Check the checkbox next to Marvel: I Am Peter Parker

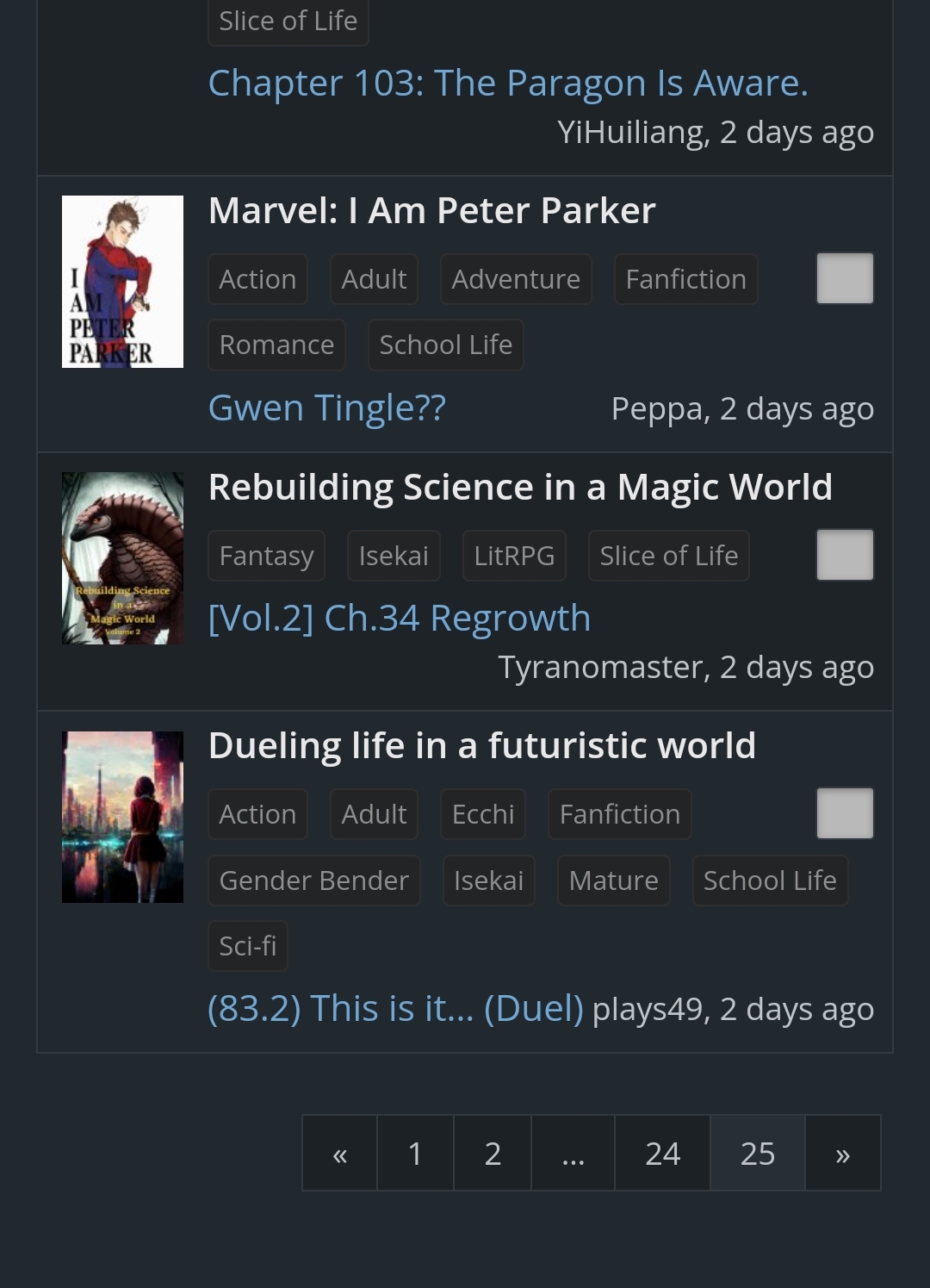point(844,277)
